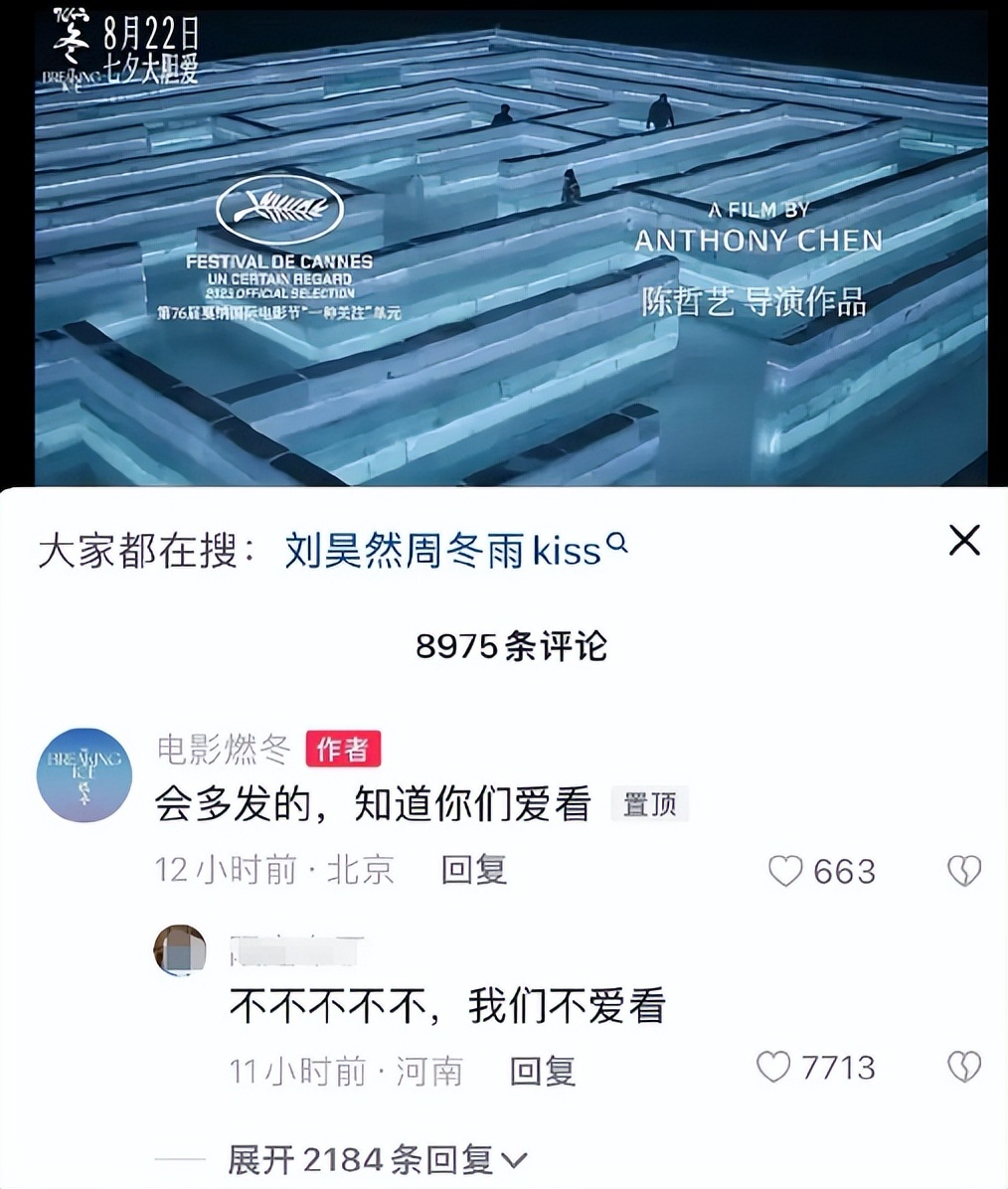1008x1189 pixels.
Task: Open the trending search 刘昊然周冬雨kiss
Action: point(437,546)
